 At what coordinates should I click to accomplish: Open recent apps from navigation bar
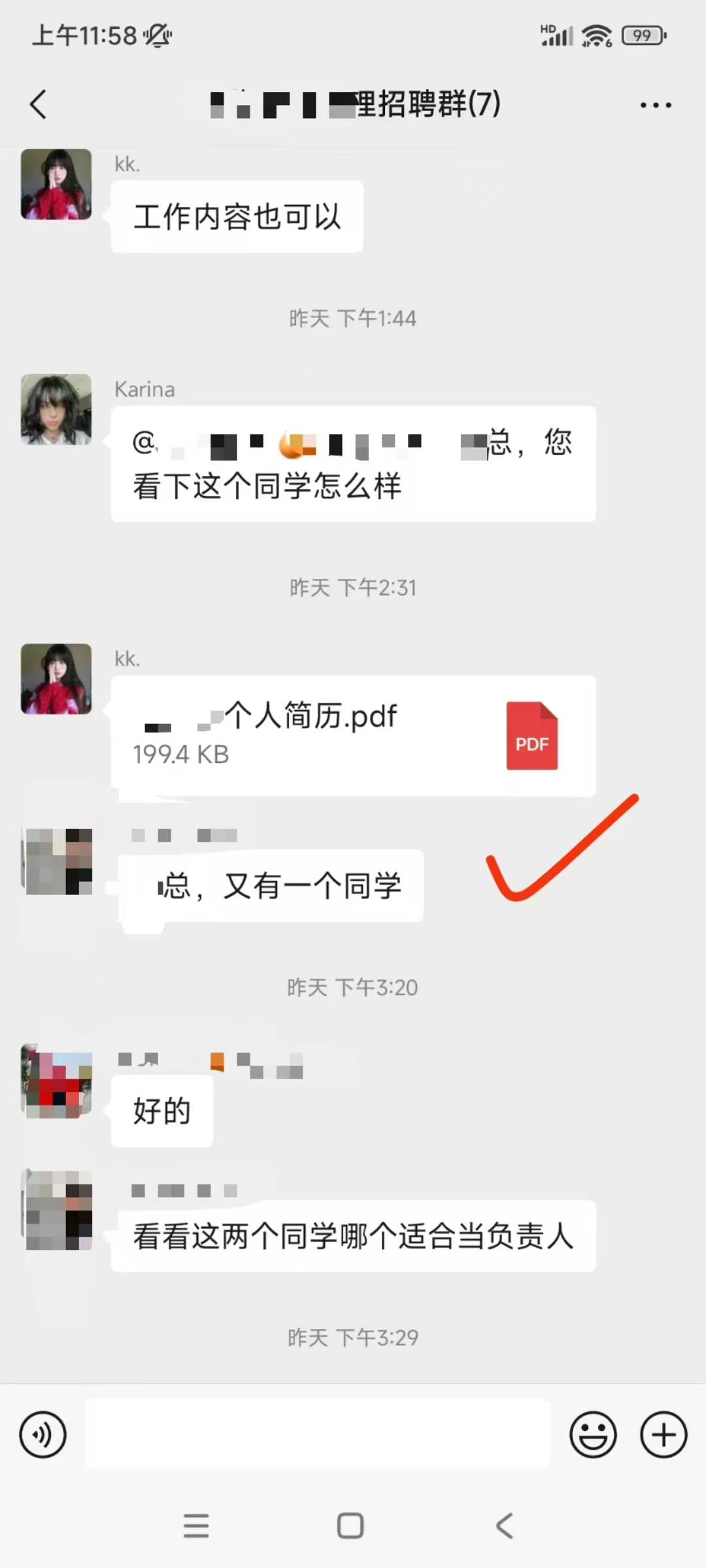coord(196,1526)
